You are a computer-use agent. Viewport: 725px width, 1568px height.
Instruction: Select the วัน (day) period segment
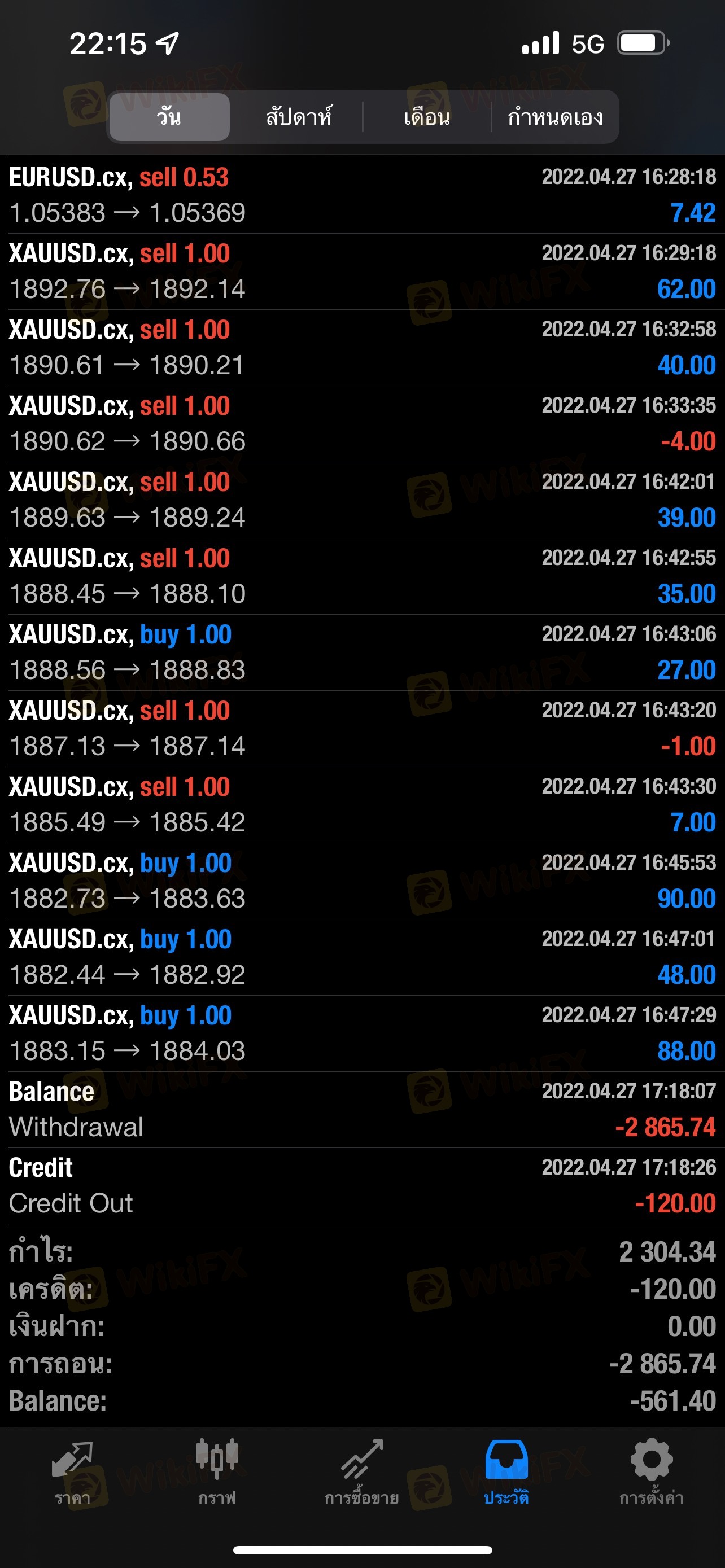169,117
